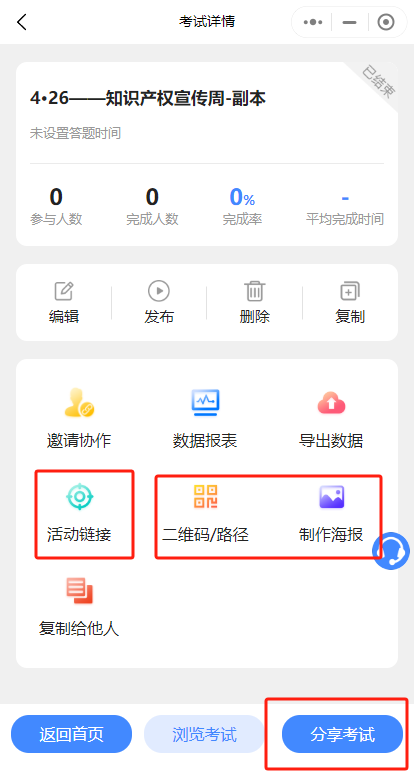Open the mini program three-dot menu
This screenshot has height=780, width=414.
pyautogui.click(x=313, y=22)
